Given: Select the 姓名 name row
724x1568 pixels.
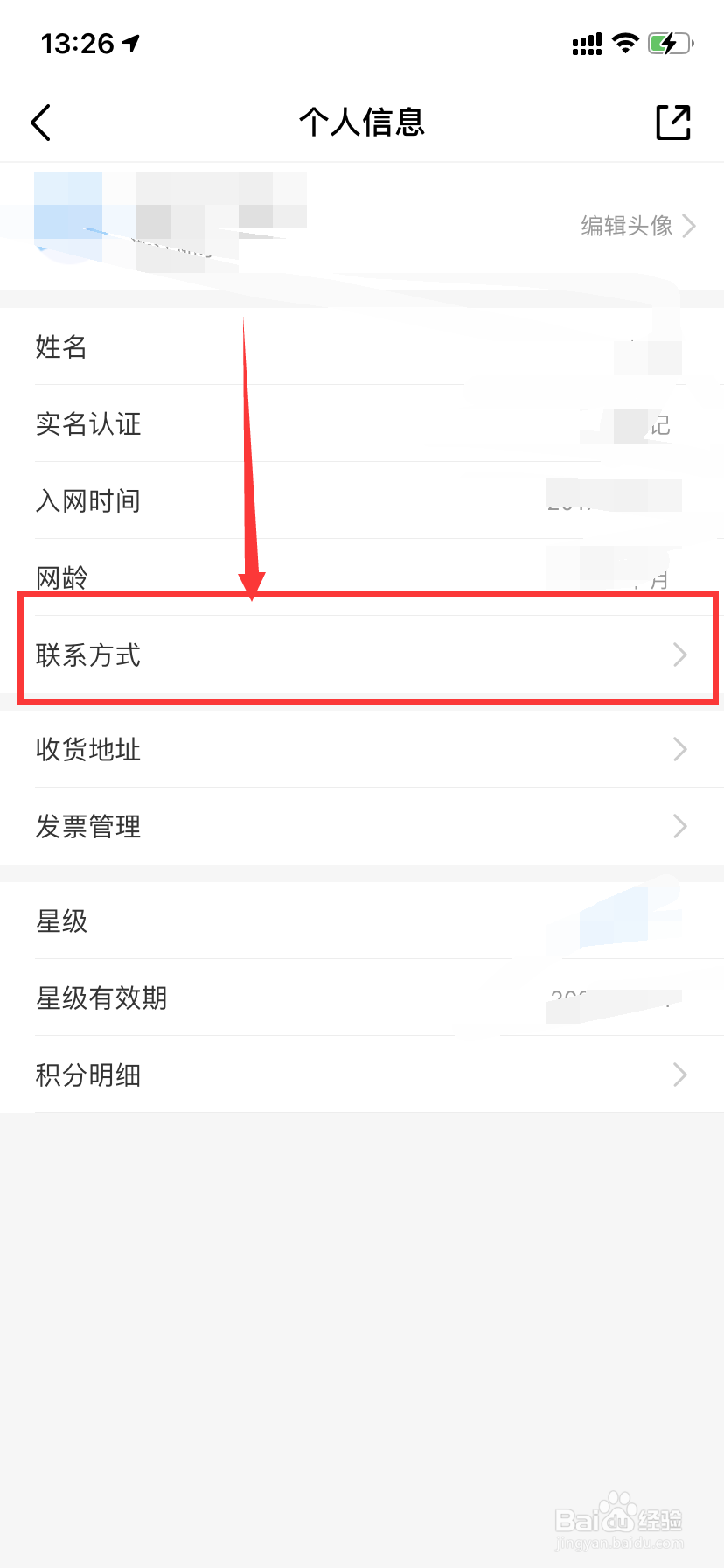Looking at the screenshot, I should (x=362, y=347).
